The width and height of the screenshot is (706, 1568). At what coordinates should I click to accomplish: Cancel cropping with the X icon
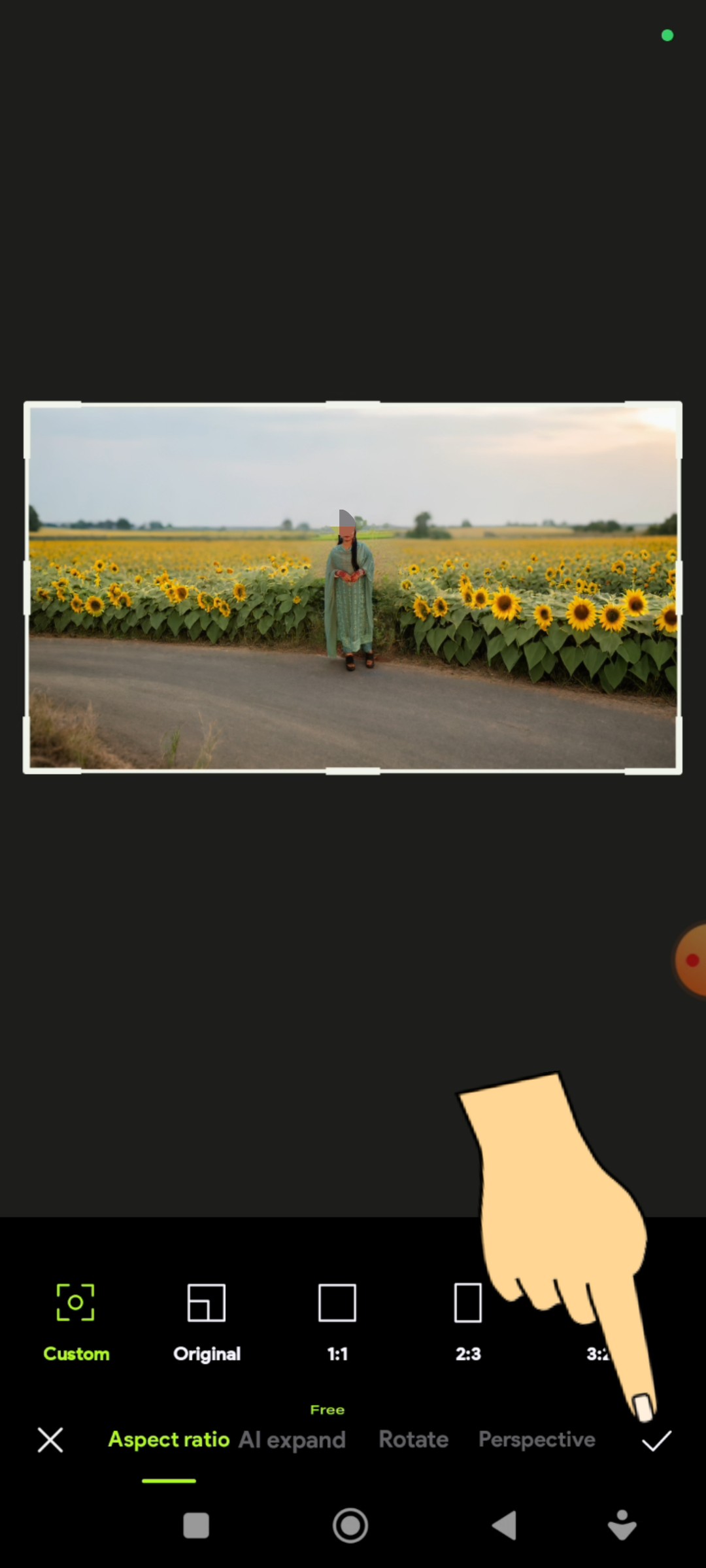tap(50, 1440)
